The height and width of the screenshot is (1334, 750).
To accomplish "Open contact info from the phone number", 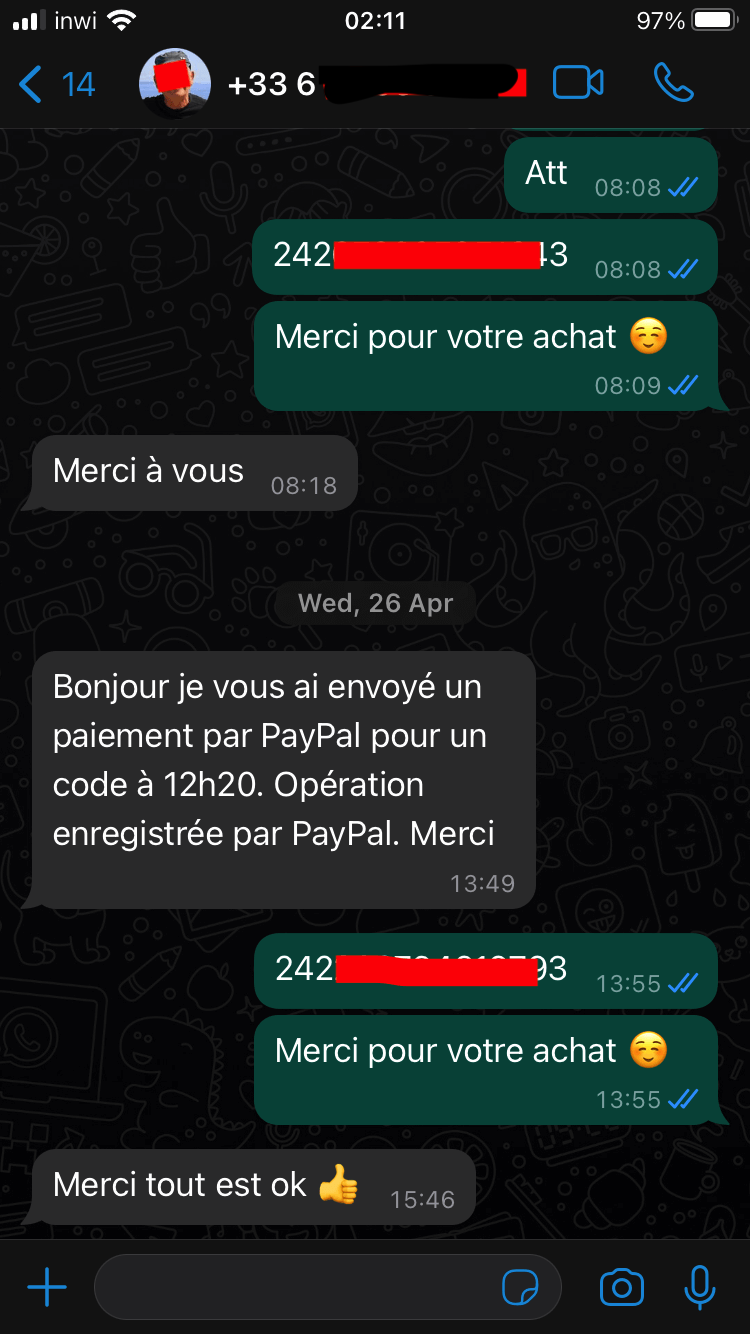I will coord(377,84).
